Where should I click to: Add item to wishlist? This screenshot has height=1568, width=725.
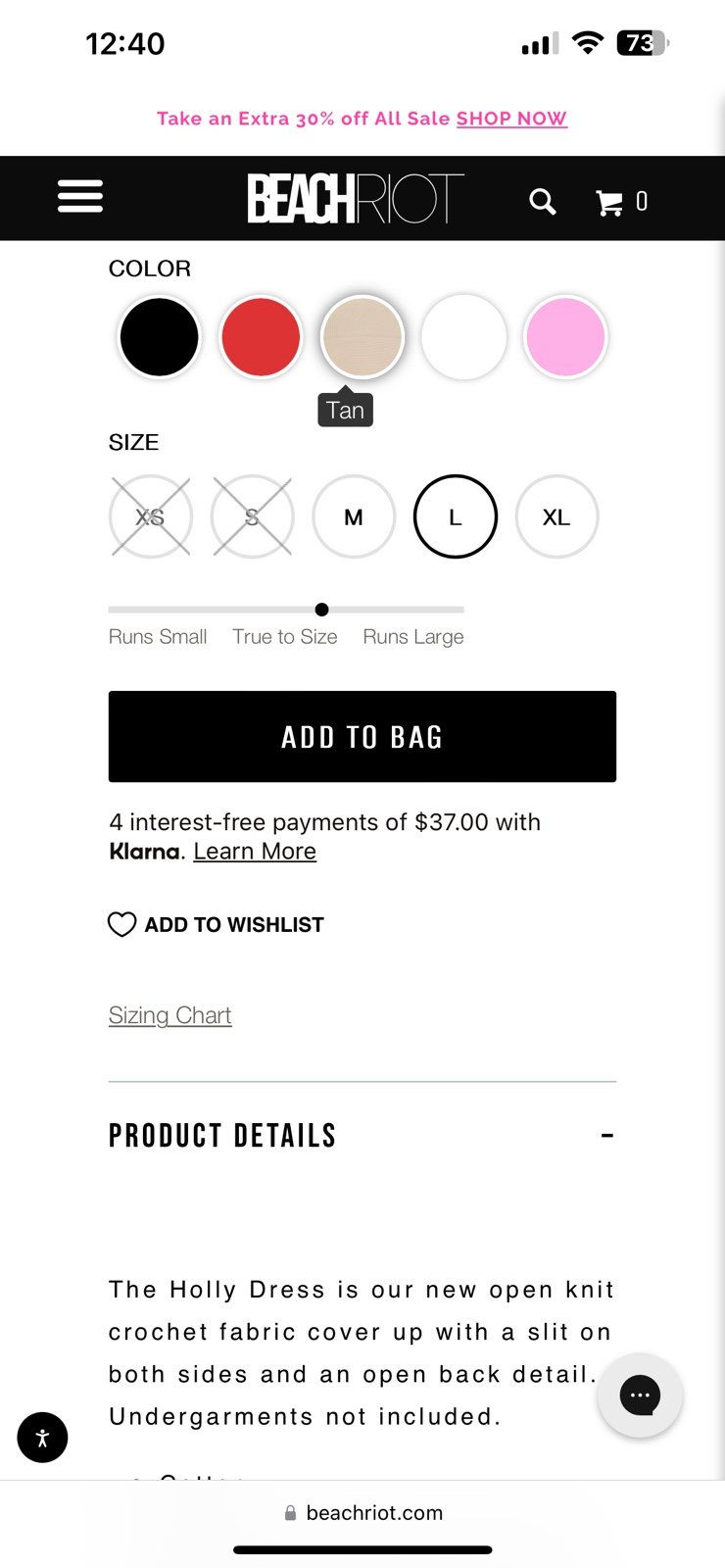[216, 924]
